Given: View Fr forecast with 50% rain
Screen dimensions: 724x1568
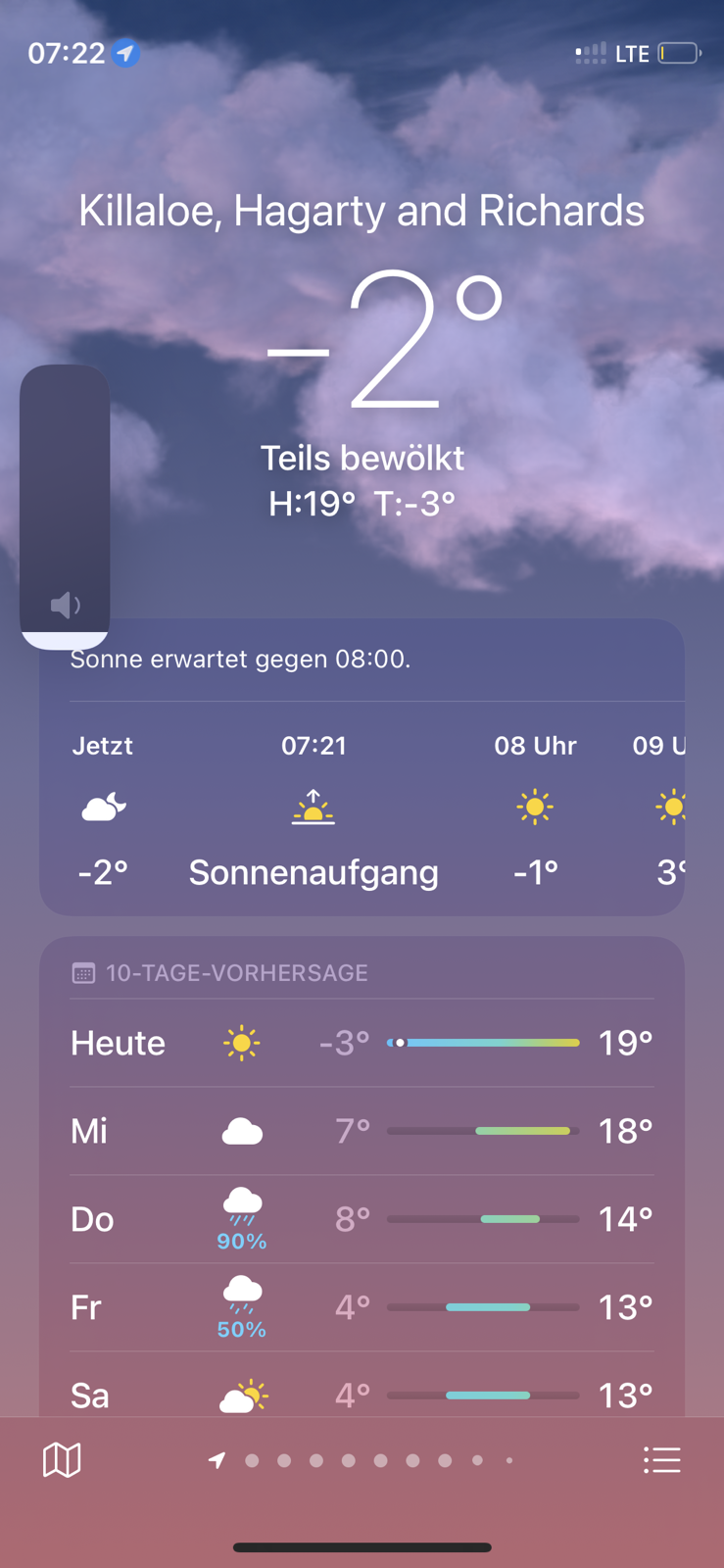Looking at the screenshot, I should pos(362,1307).
